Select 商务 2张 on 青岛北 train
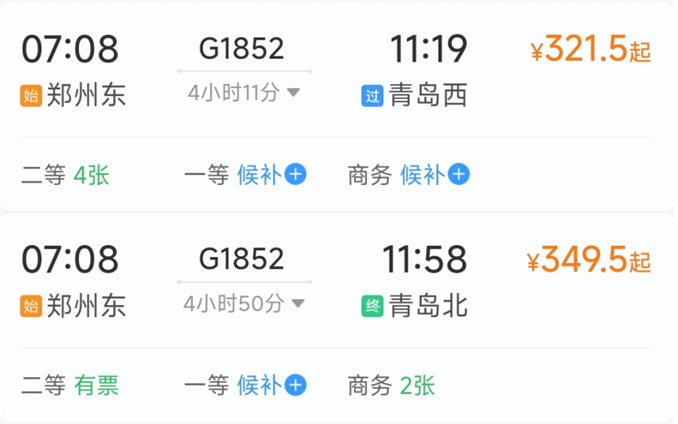The width and height of the screenshot is (678, 424). coord(391,385)
